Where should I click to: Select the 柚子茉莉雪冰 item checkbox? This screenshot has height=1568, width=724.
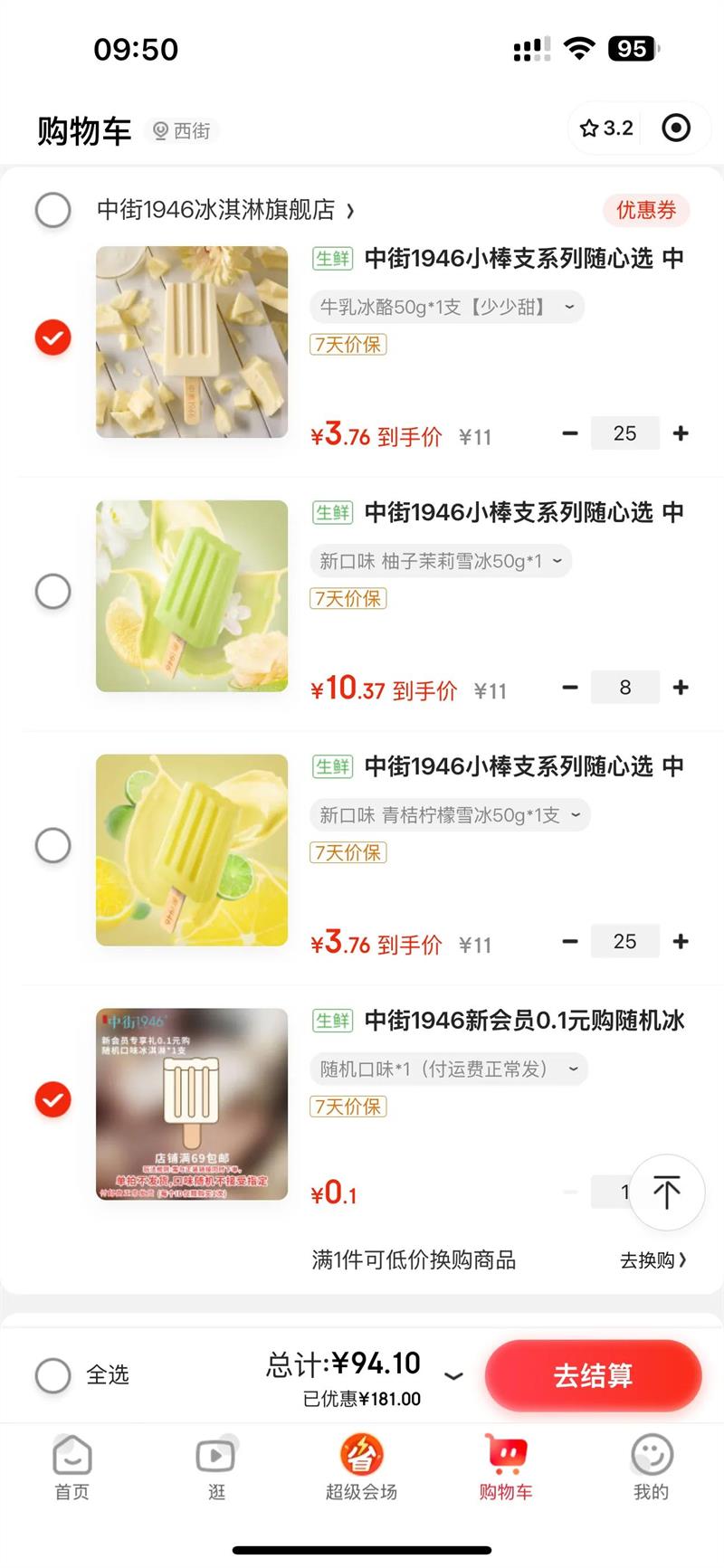(53, 592)
